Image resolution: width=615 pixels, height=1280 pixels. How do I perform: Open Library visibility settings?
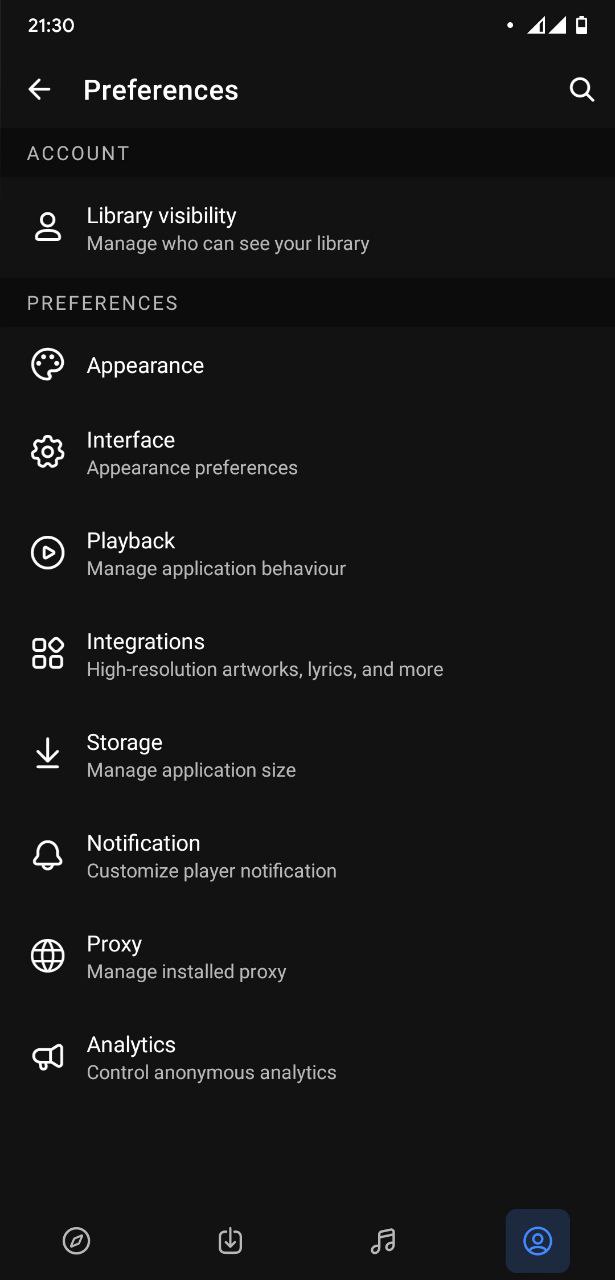[x=307, y=228]
